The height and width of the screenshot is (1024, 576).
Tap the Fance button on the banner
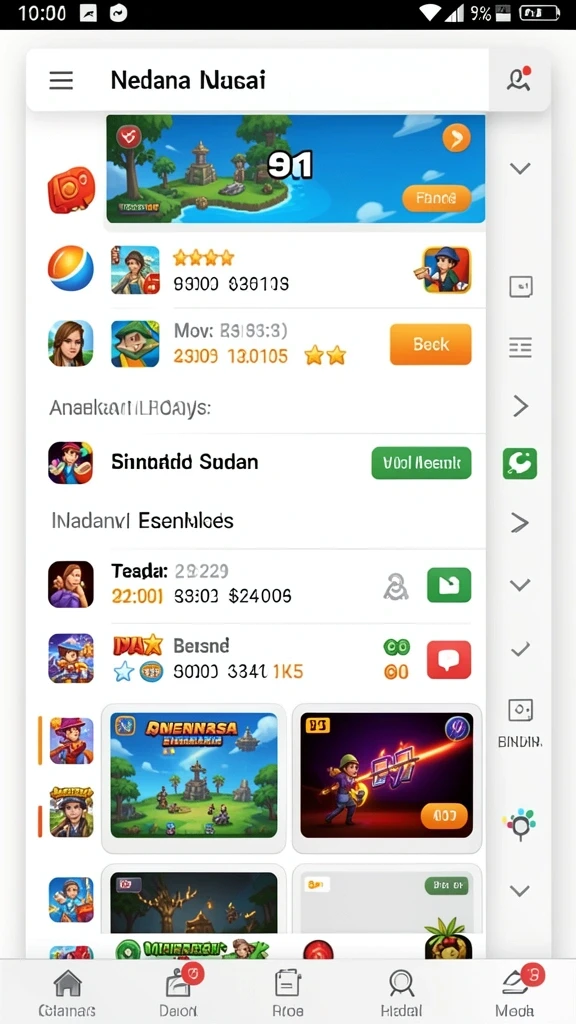pos(436,199)
